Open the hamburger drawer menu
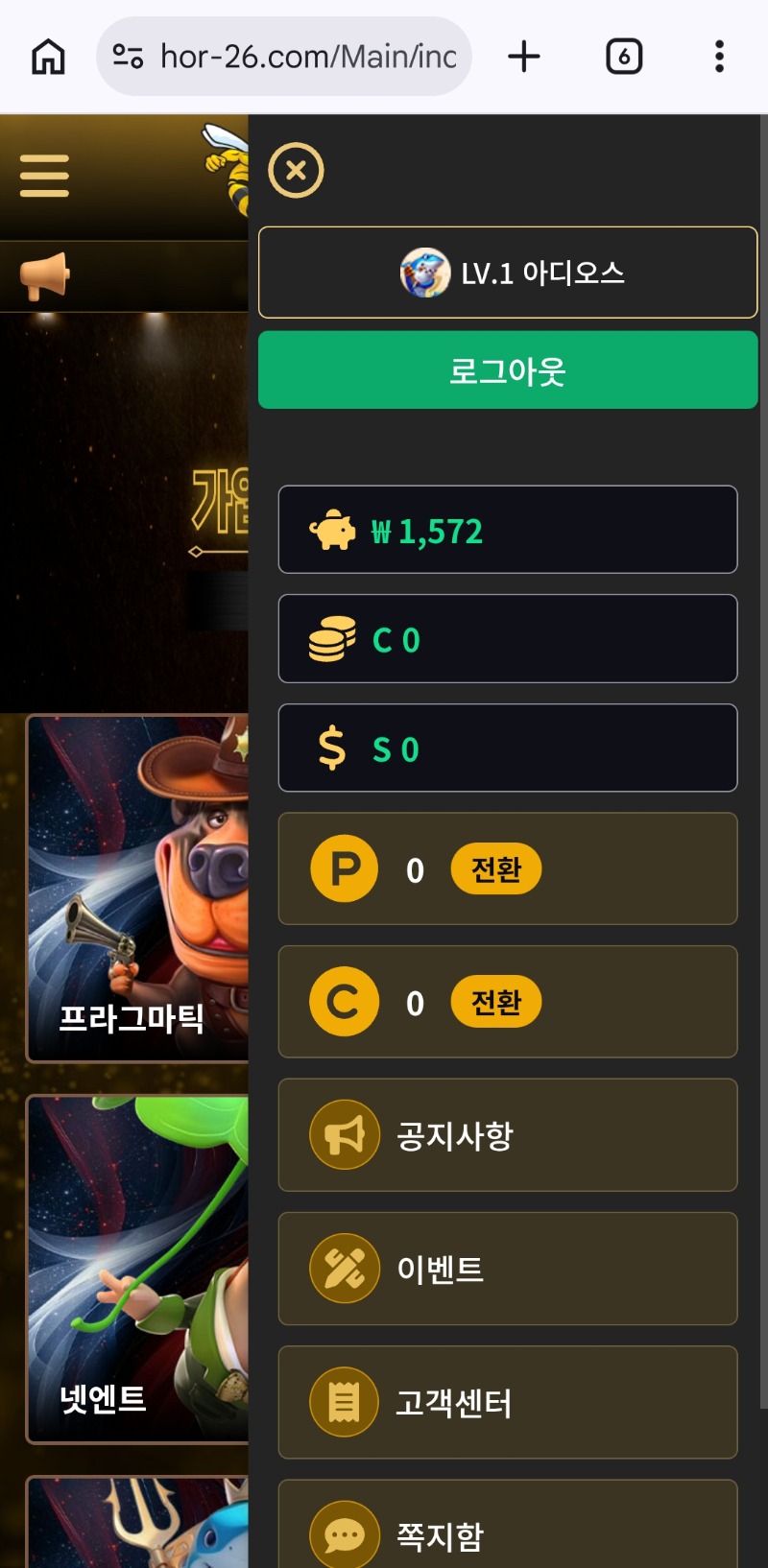 [44, 176]
